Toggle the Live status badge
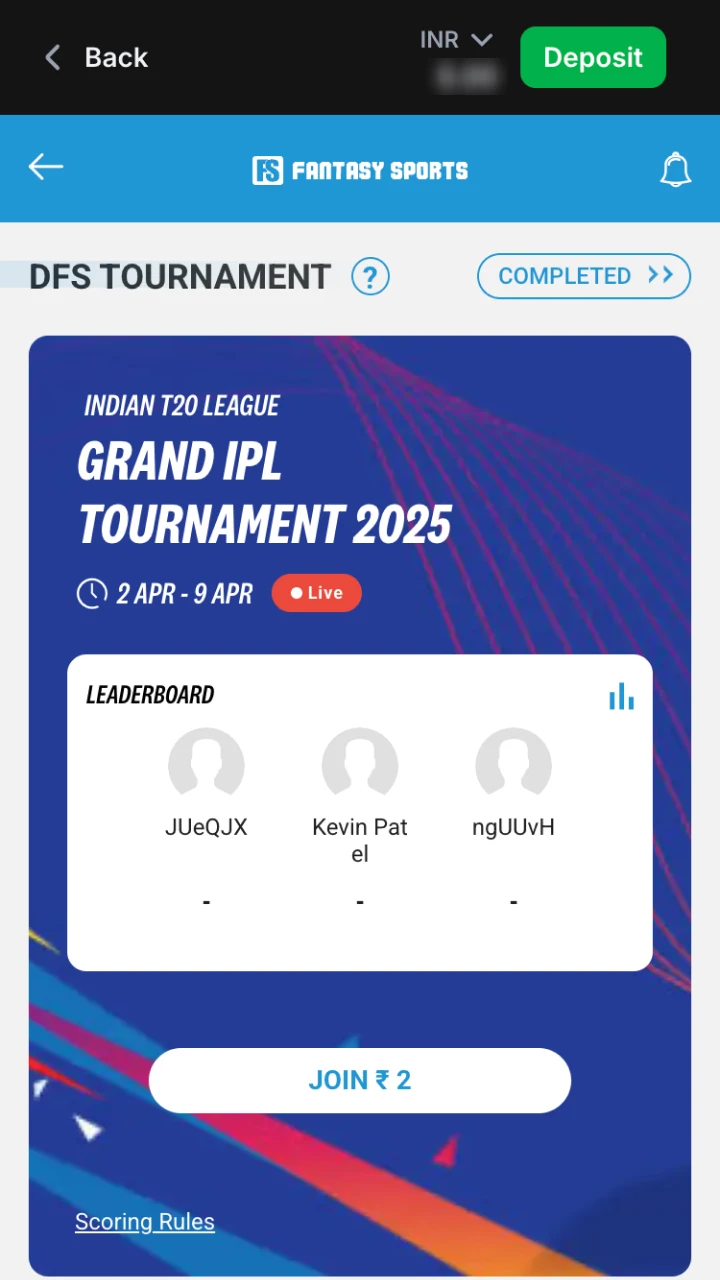720x1280 pixels. pyautogui.click(x=316, y=593)
